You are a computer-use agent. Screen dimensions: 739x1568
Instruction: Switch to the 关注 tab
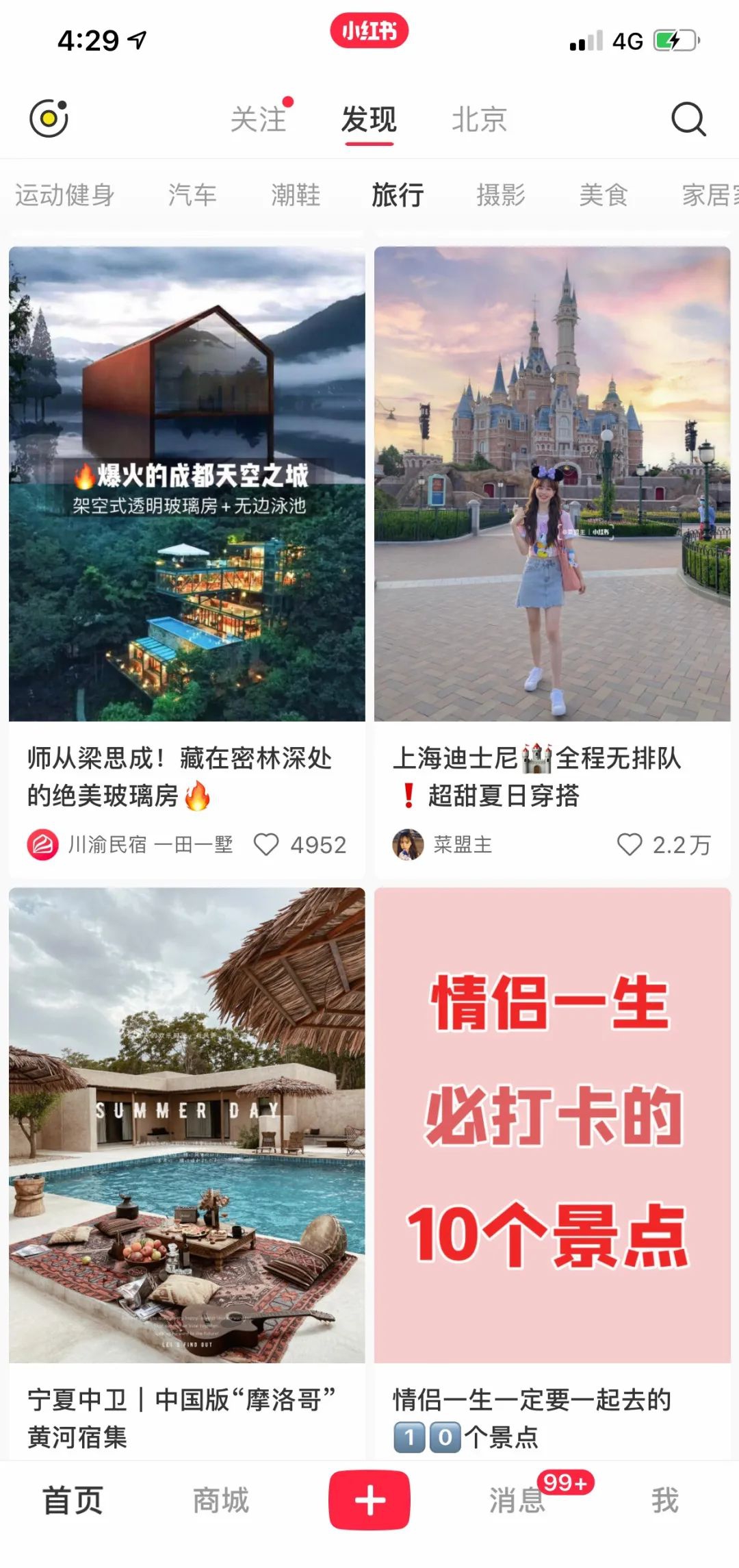259,120
